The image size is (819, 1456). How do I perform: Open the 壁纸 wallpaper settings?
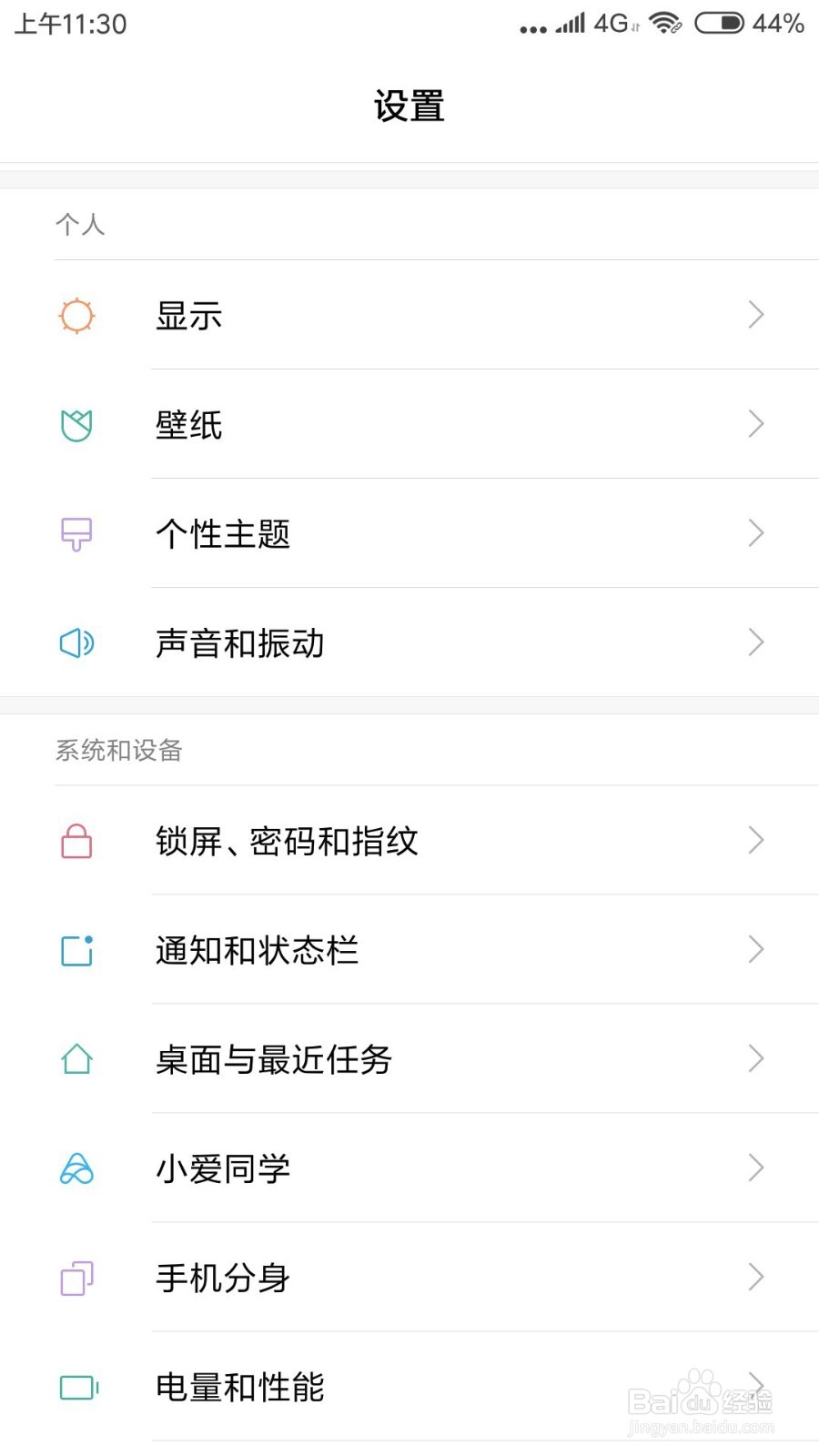pyautogui.click(x=409, y=424)
